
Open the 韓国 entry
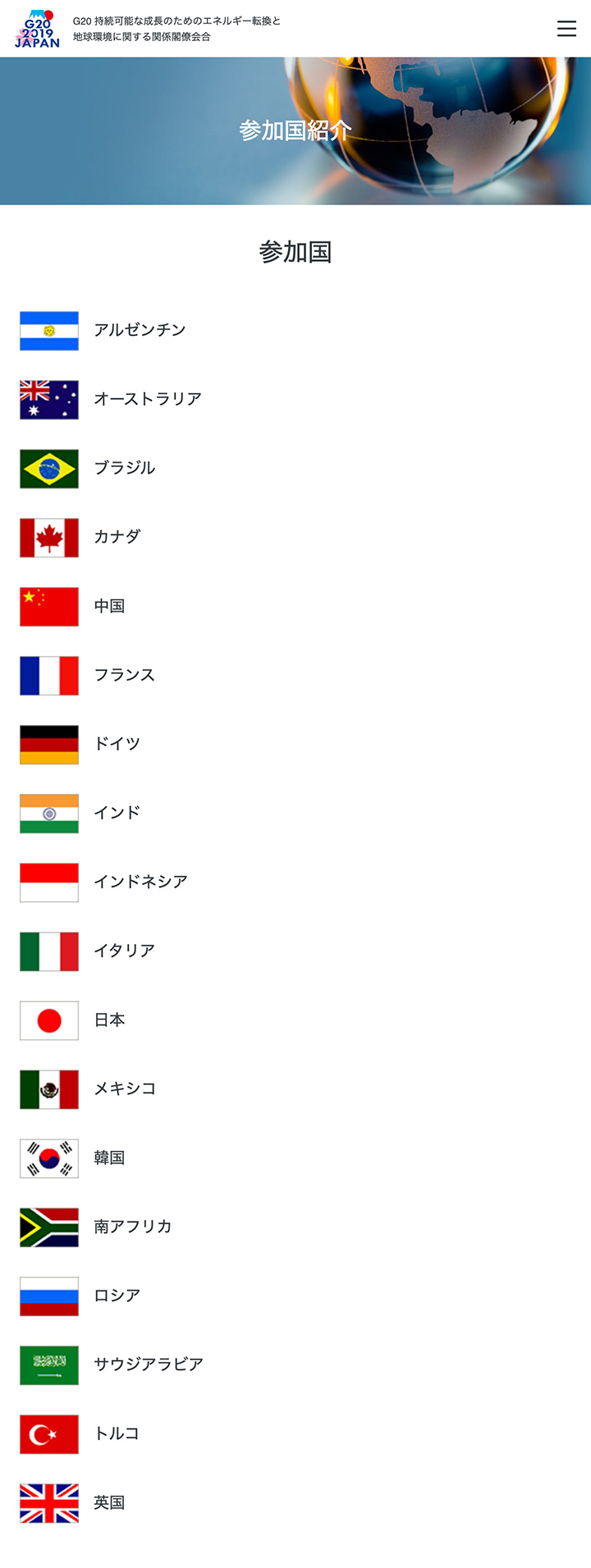(x=109, y=1158)
